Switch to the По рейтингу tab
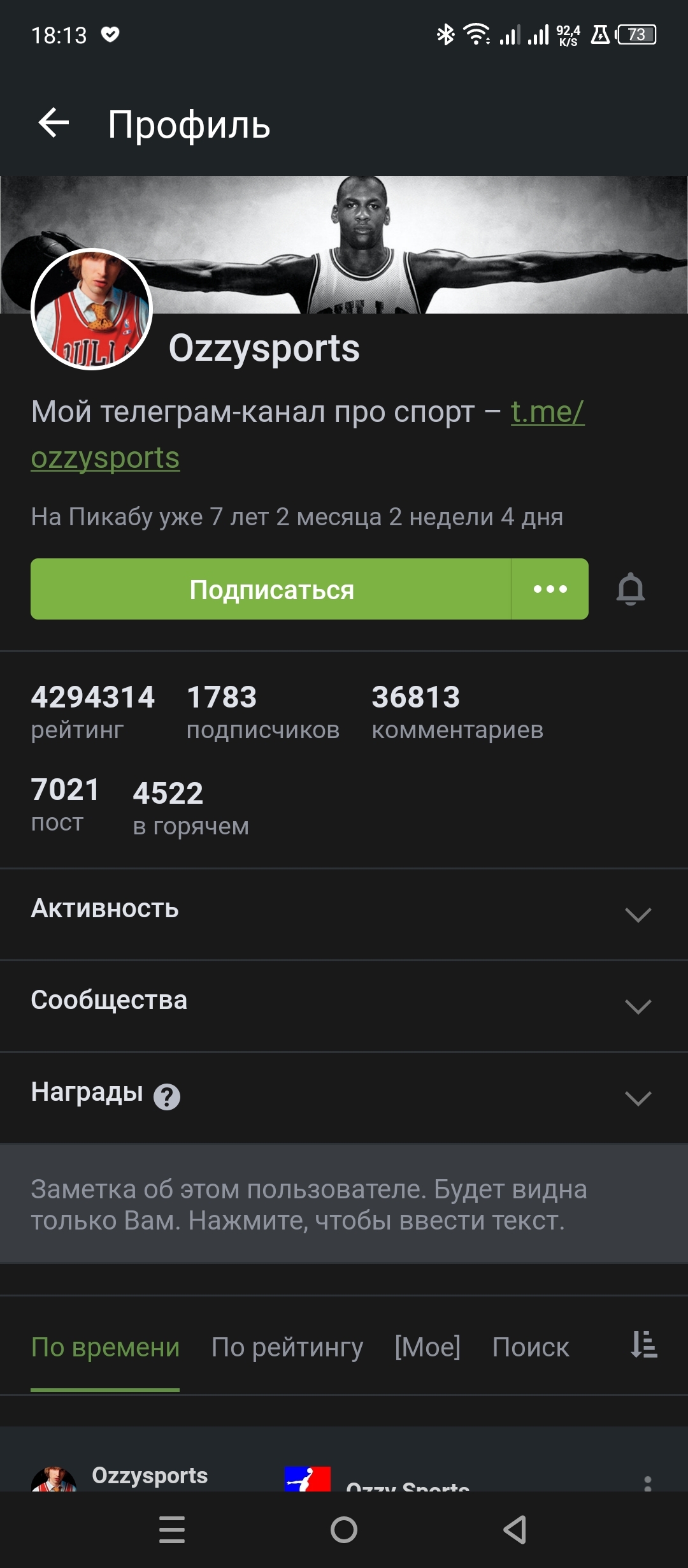688x1568 pixels. 287,1347
